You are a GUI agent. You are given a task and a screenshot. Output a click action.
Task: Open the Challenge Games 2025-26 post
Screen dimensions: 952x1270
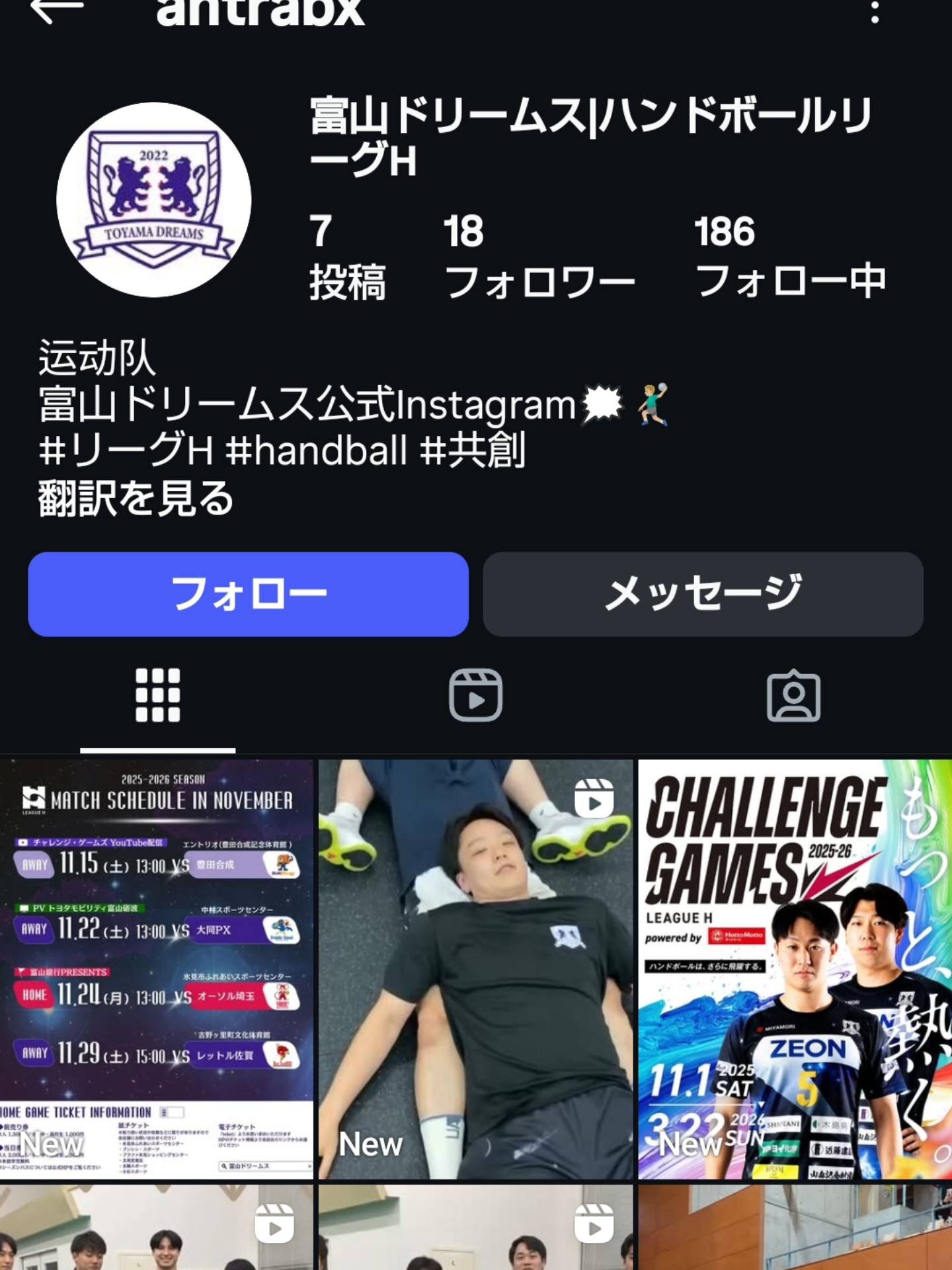click(x=795, y=969)
